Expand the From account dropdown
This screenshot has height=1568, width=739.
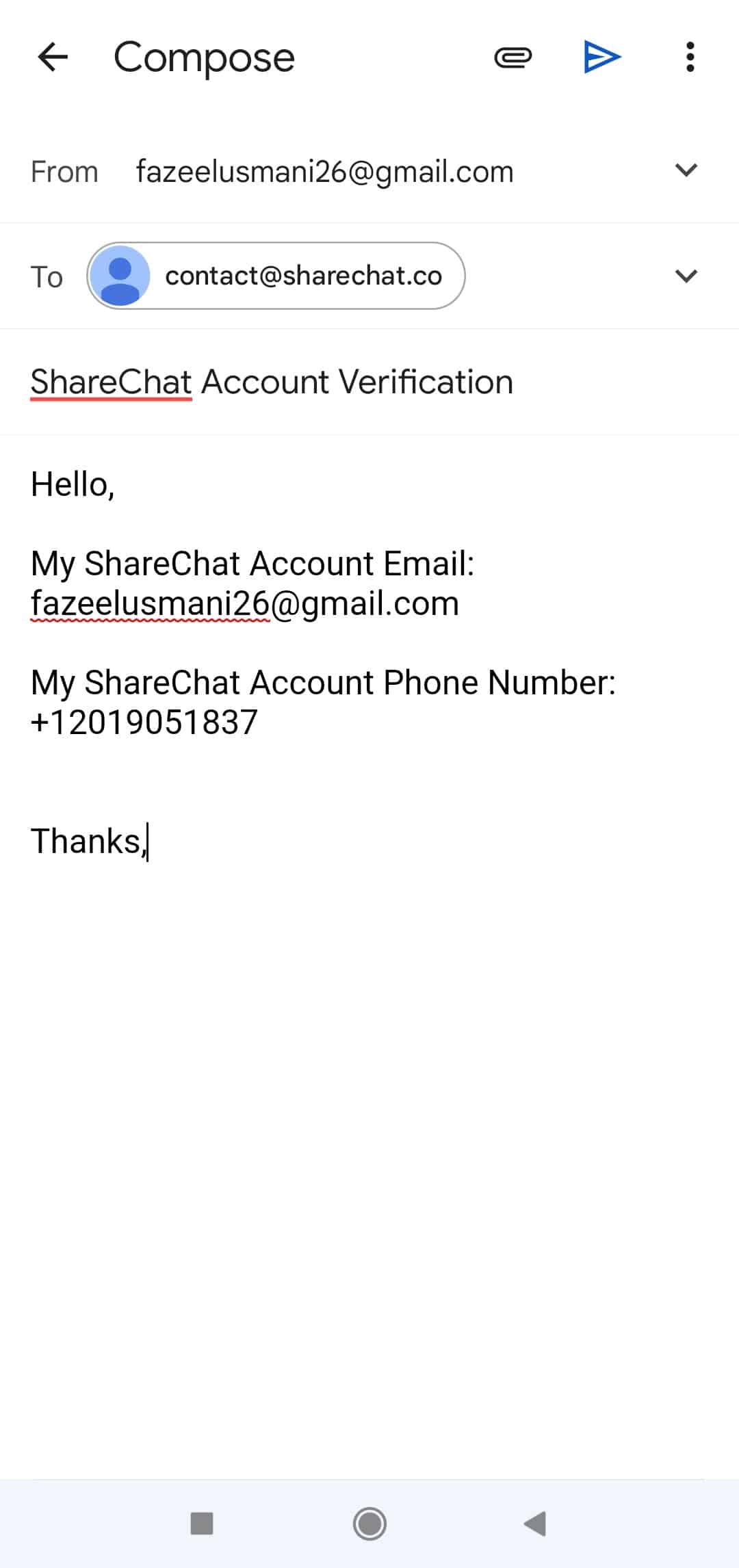pos(686,170)
